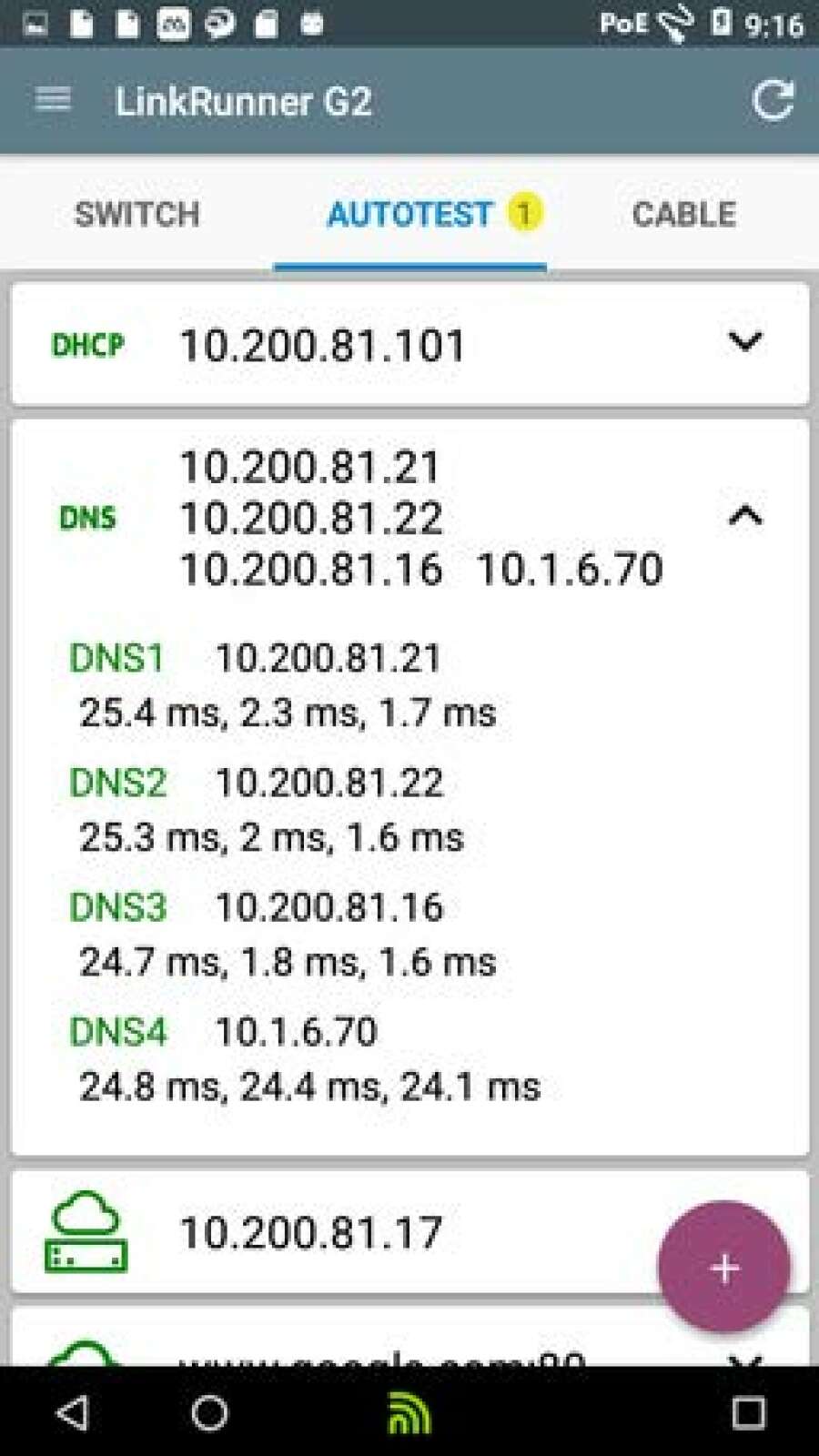The image size is (819, 1456).
Task: Select the AUTOTEST tab
Action: point(410,215)
